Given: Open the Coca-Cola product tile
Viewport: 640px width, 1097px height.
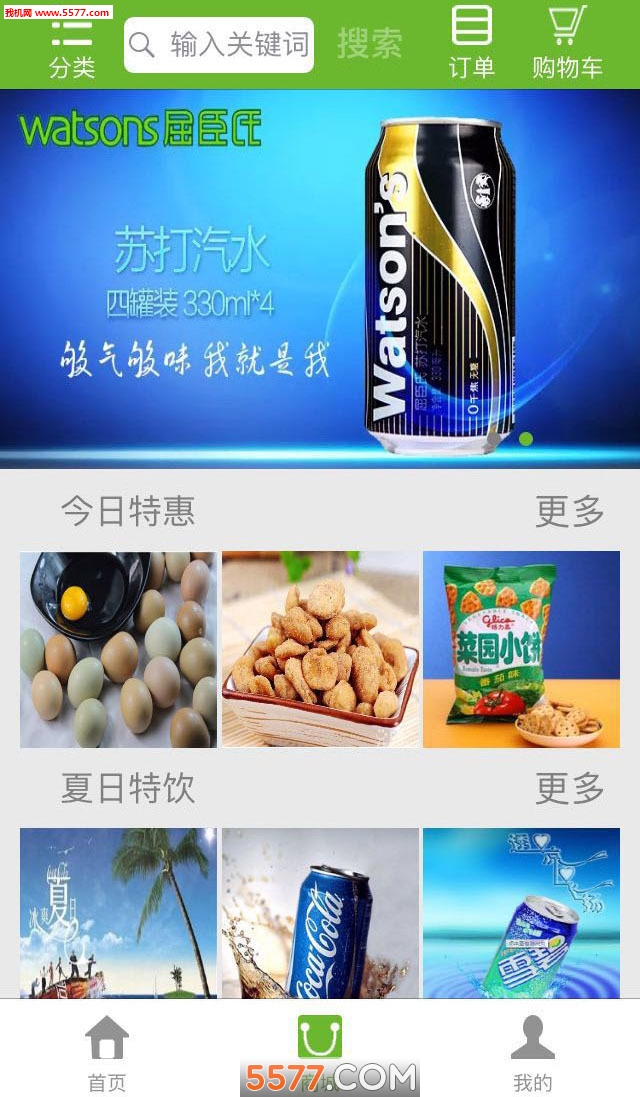Looking at the screenshot, I should click(320, 912).
